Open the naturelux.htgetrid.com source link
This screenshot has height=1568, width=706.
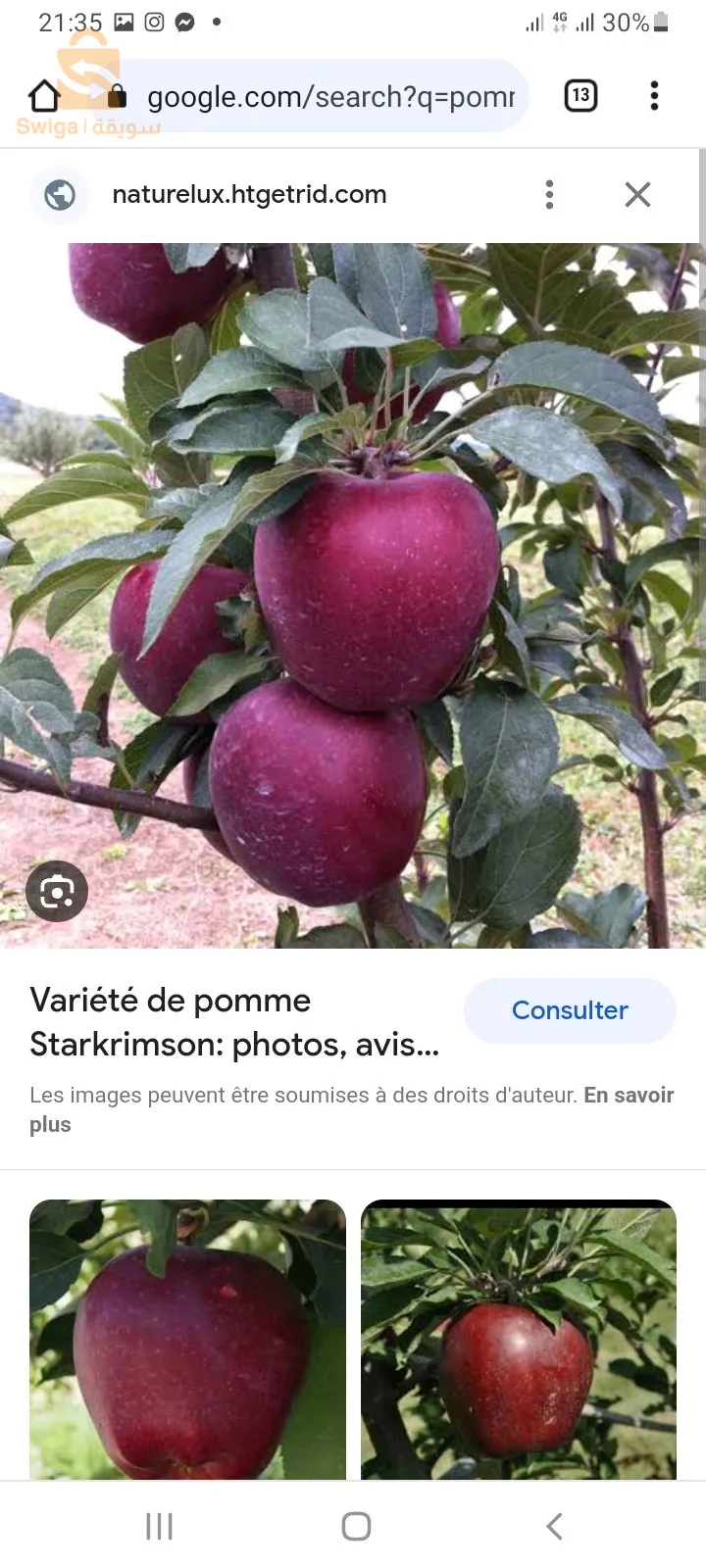[x=249, y=194]
